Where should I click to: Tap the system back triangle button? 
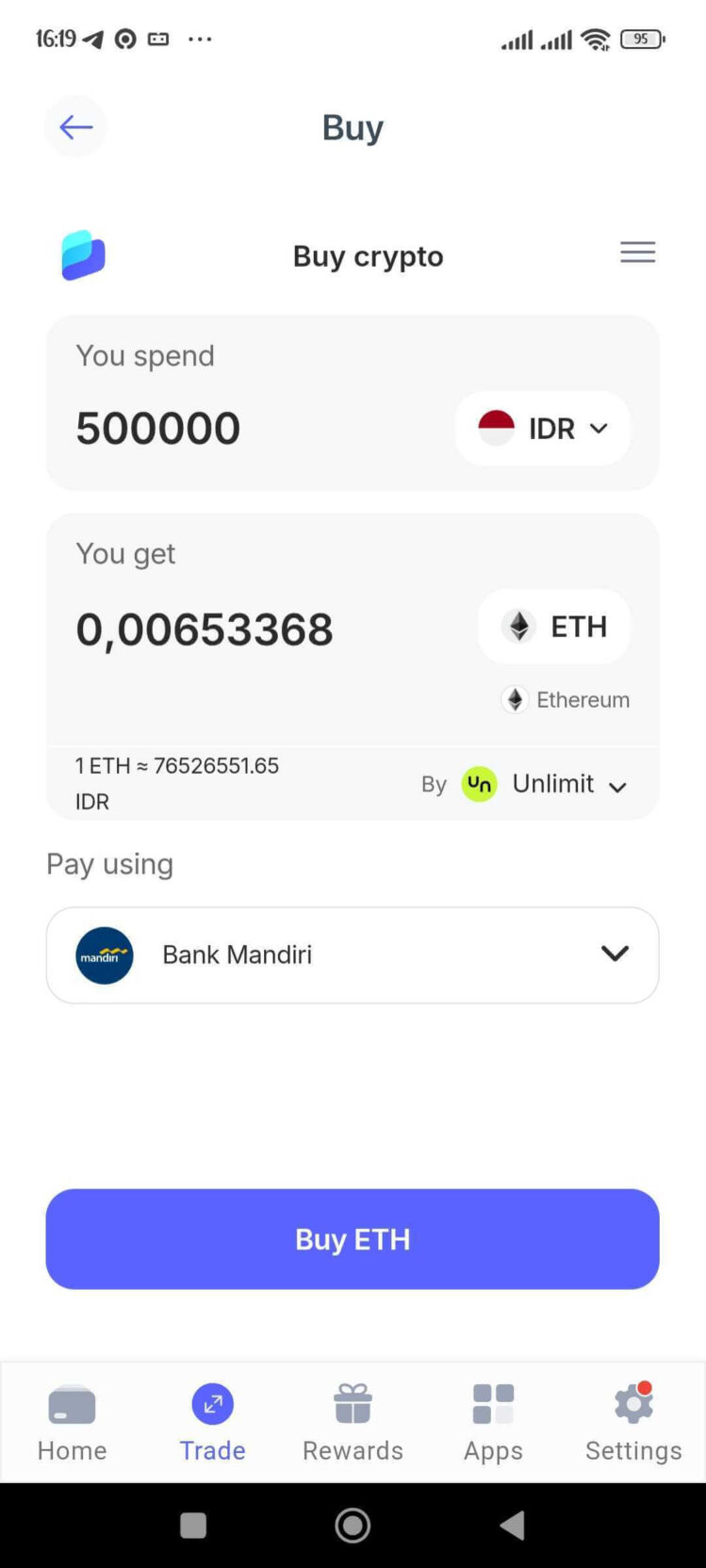click(x=512, y=1526)
